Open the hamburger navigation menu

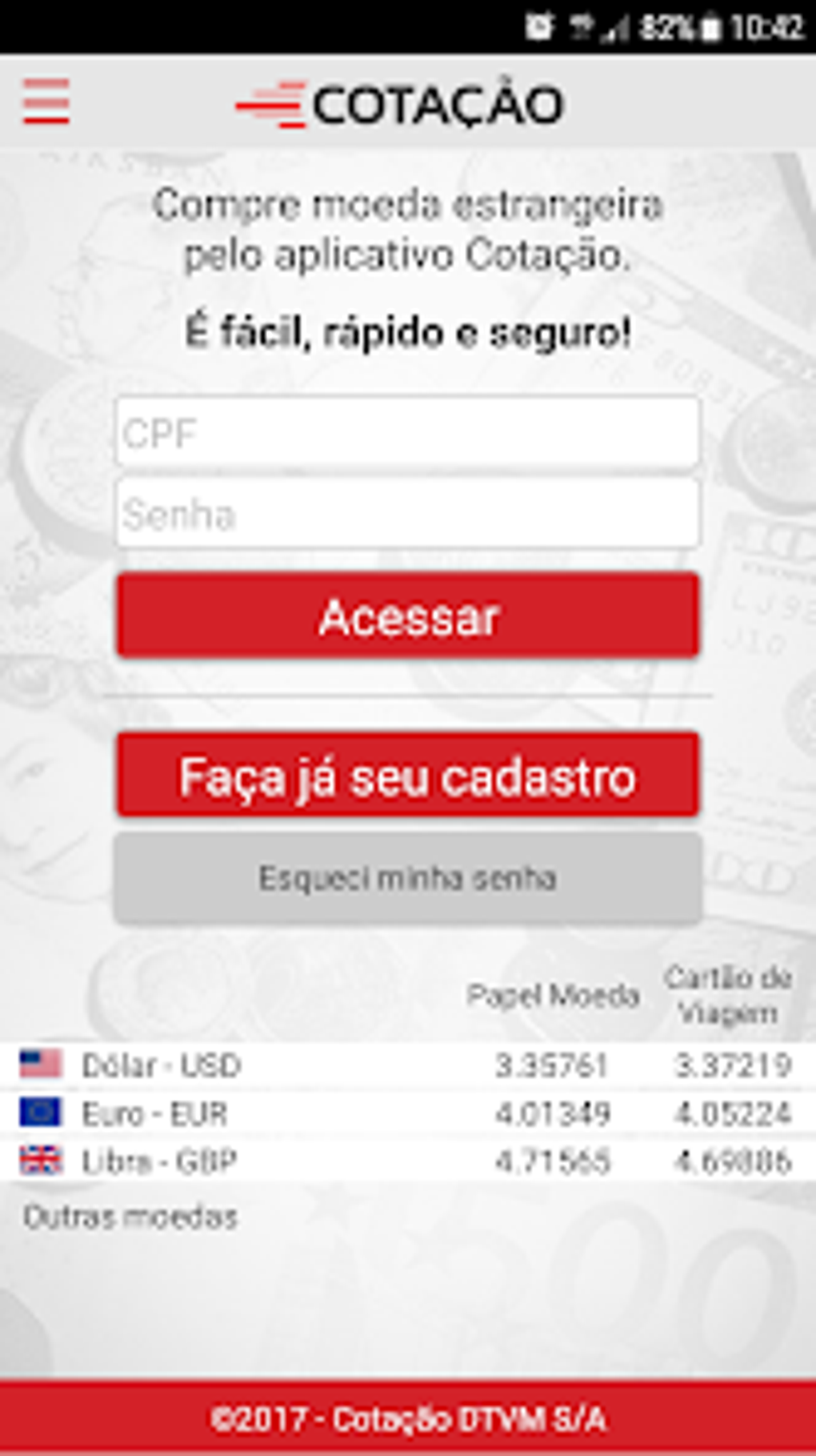pyautogui.click(x=46, y=102)
